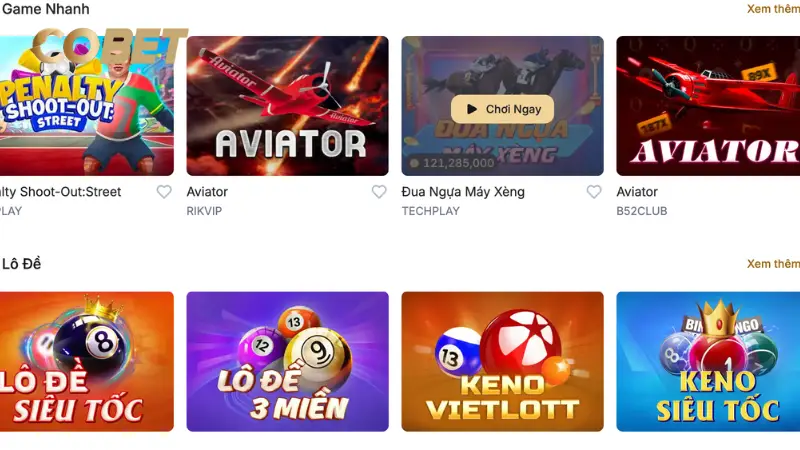
Task: Open Xem thêm for Lô Đề
Action: click(x=774, y=264)
